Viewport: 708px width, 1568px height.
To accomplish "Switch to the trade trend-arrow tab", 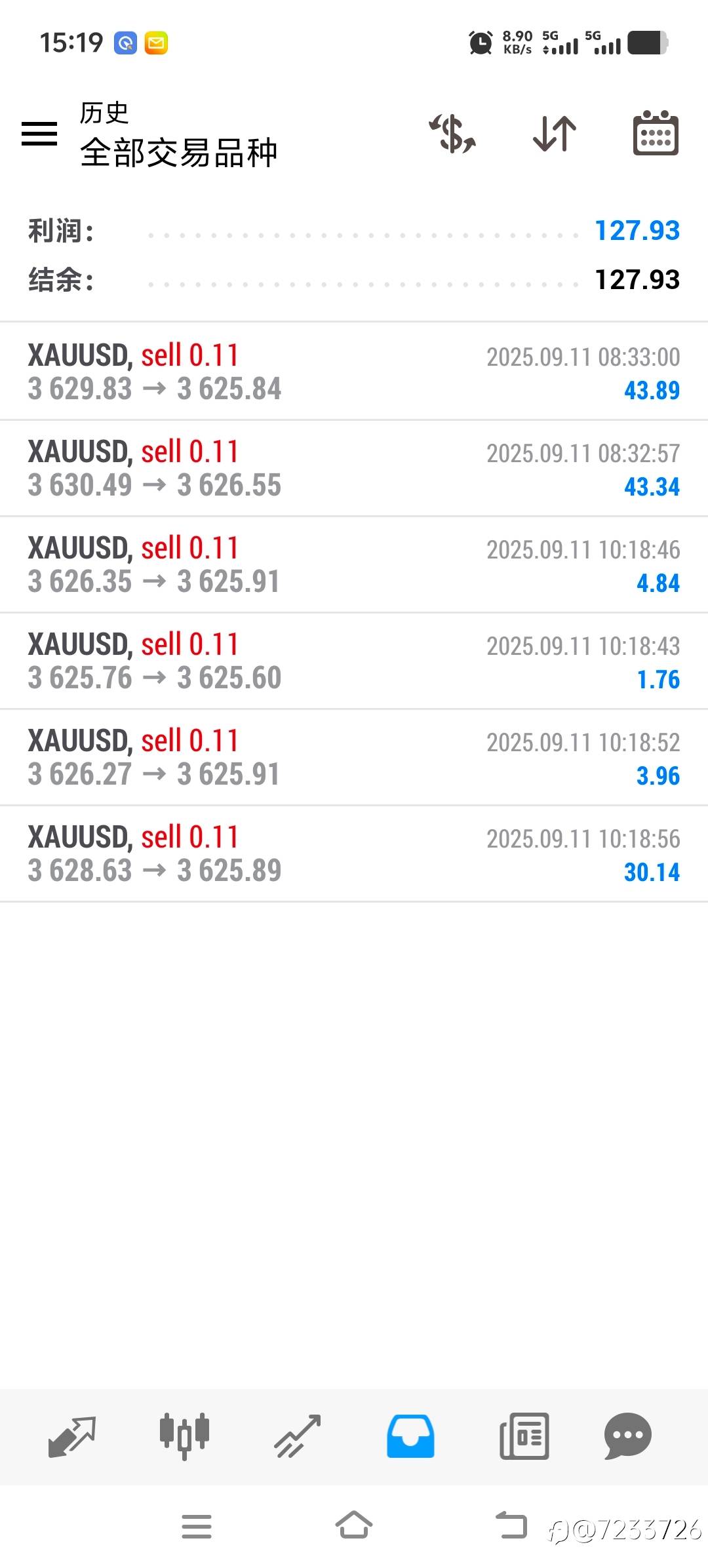I will 298,1436.
